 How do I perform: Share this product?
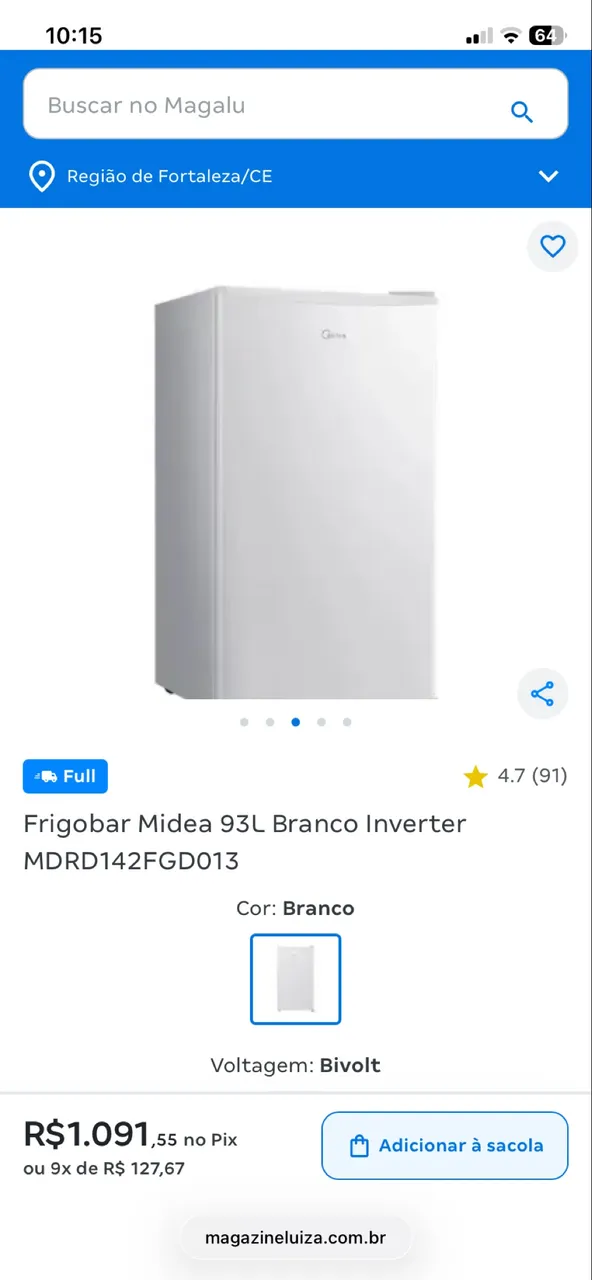(542, 694)
